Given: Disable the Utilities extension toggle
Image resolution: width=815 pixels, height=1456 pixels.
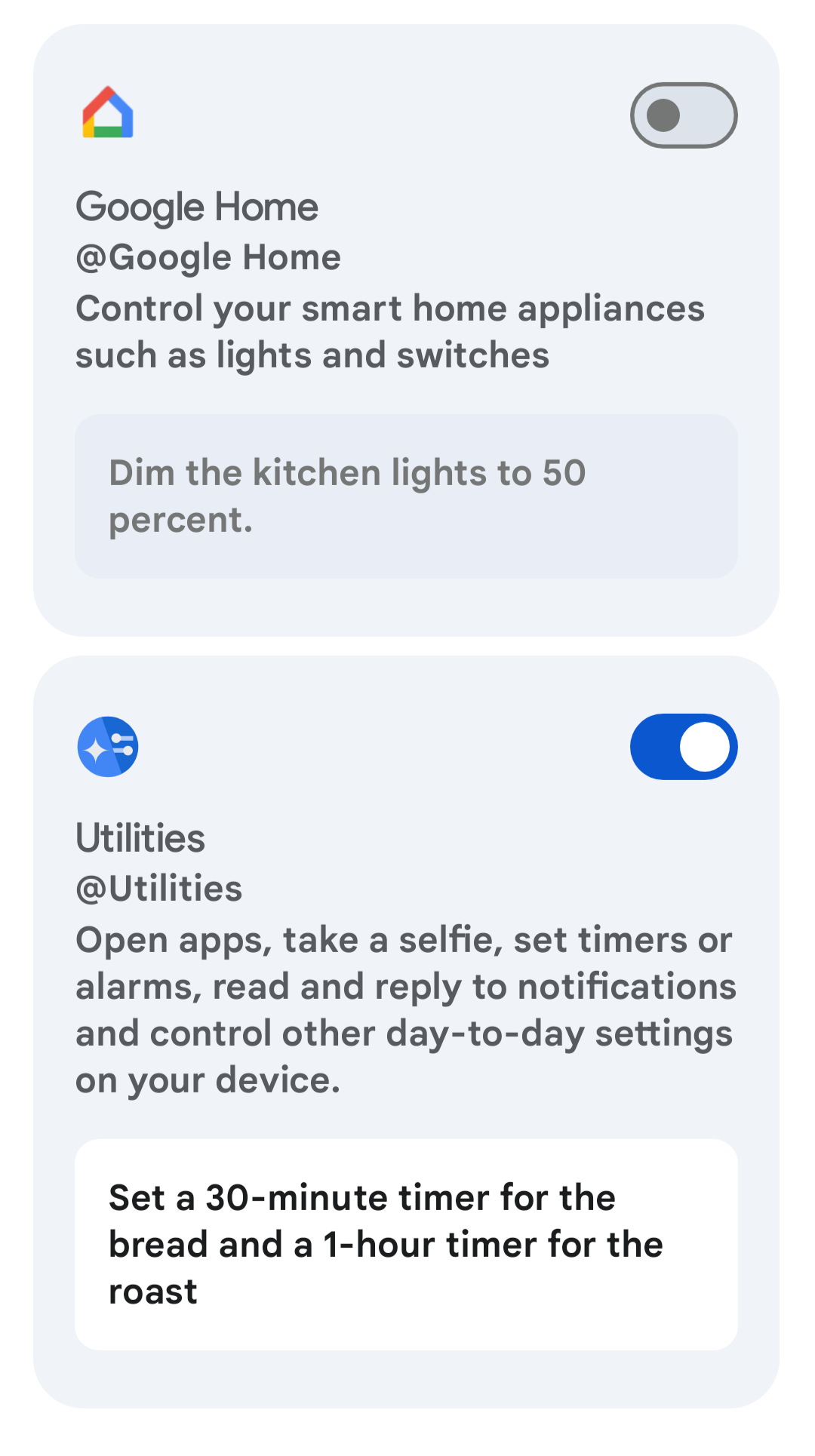Looking at the screenshot, I should [x=683, y=747].
